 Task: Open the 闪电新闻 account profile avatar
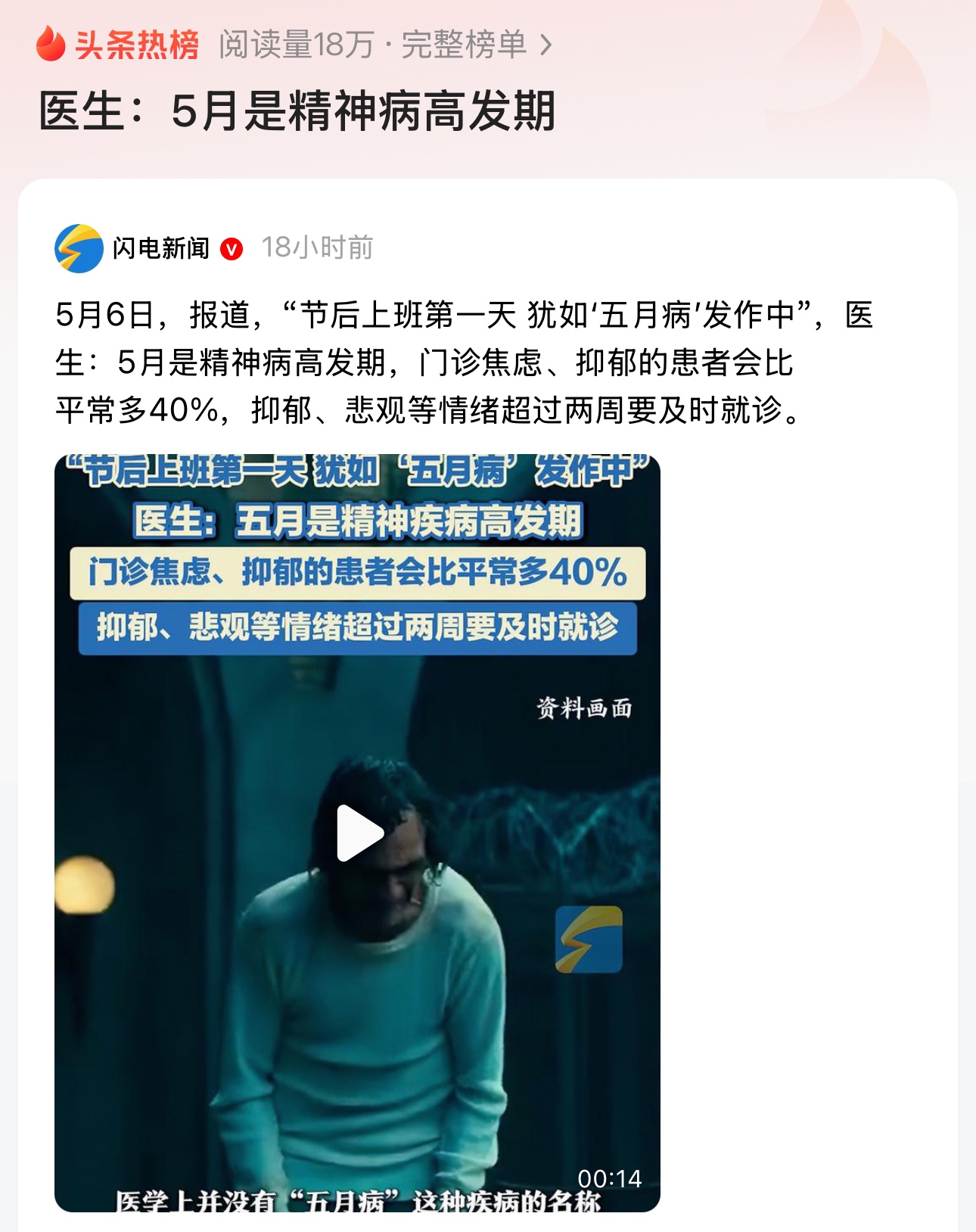click(79, 248)
